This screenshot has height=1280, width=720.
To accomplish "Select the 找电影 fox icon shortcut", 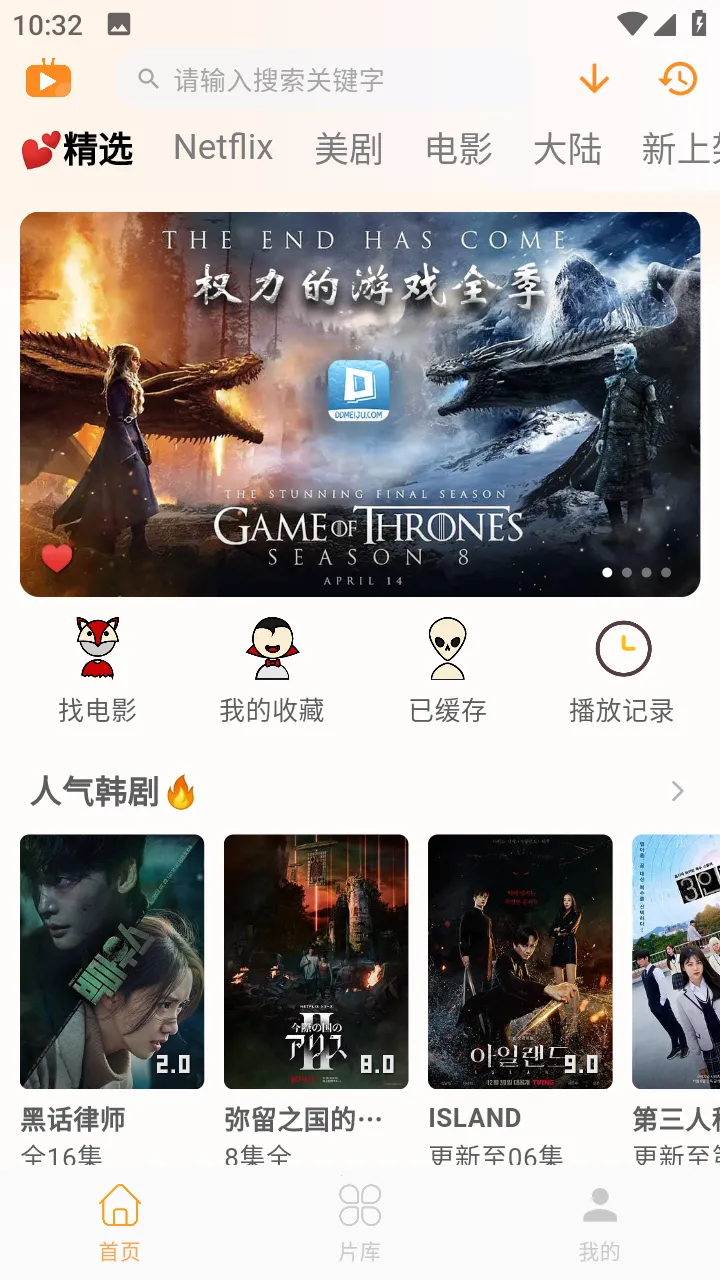I will pyautogui.click(x=97, y=648).
